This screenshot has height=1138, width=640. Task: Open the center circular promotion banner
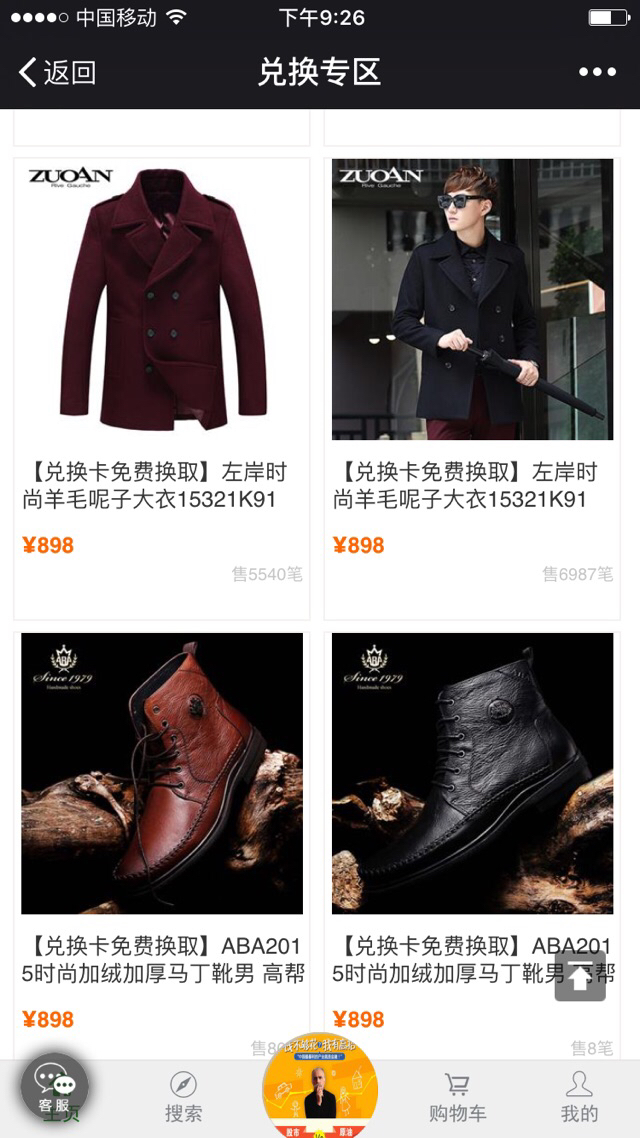(320, 1086)
